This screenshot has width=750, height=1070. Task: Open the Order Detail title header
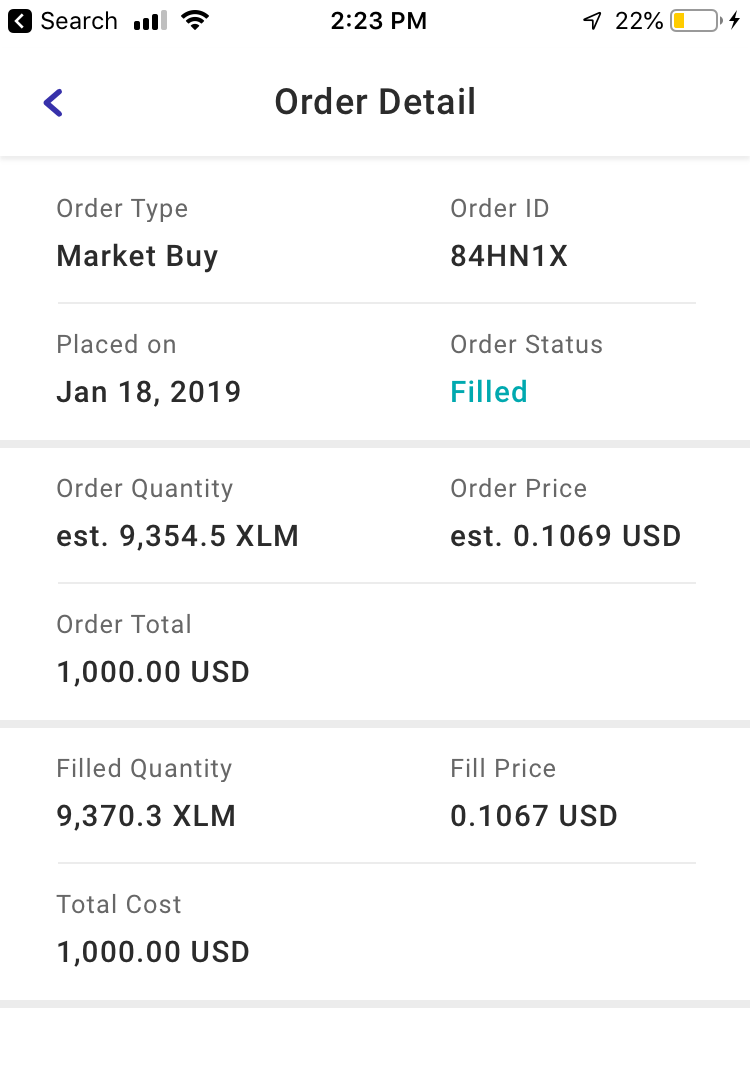point(375,101)
